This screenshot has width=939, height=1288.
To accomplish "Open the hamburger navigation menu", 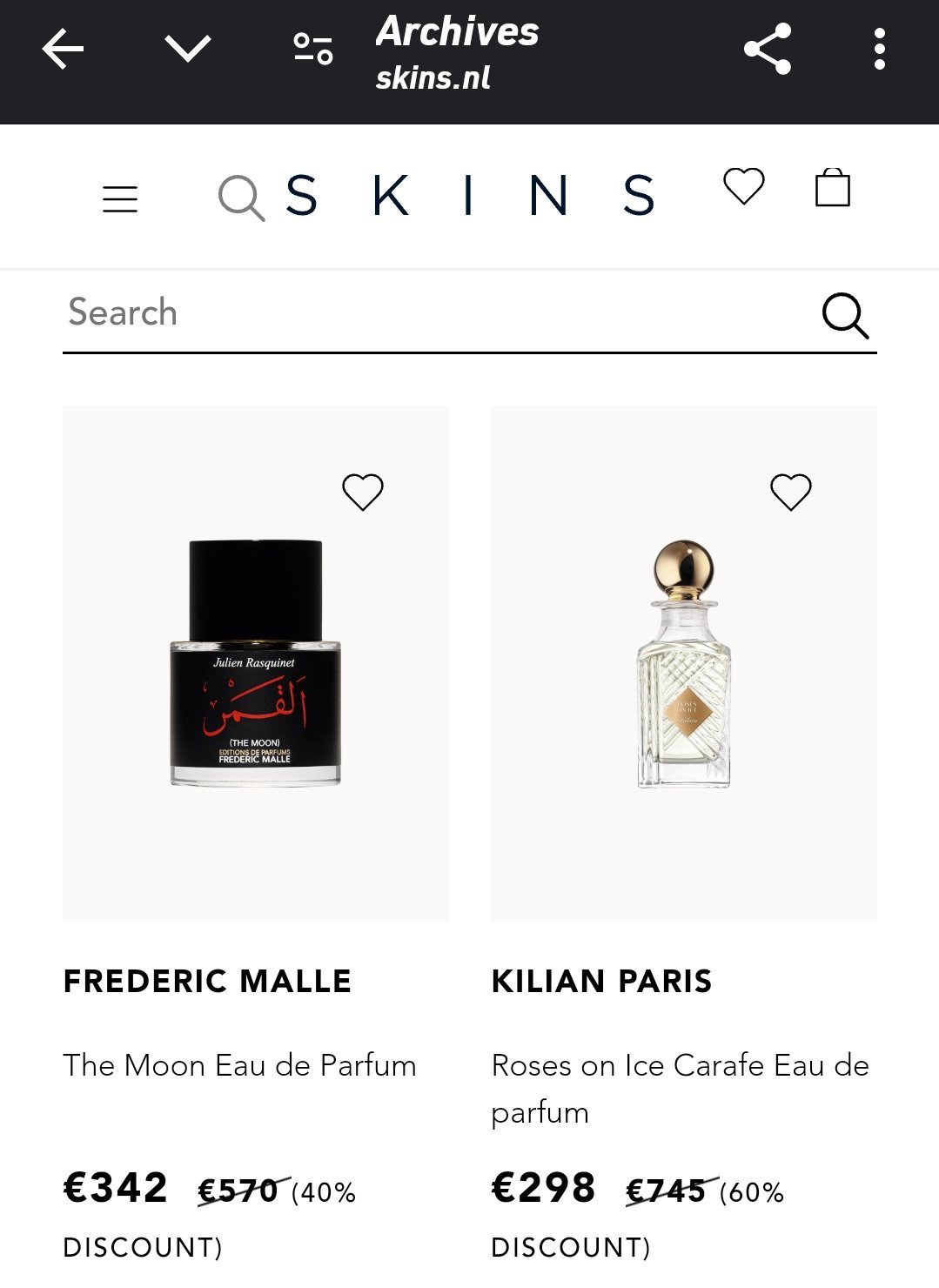I will pyautogui.click(x=120, y=199).
